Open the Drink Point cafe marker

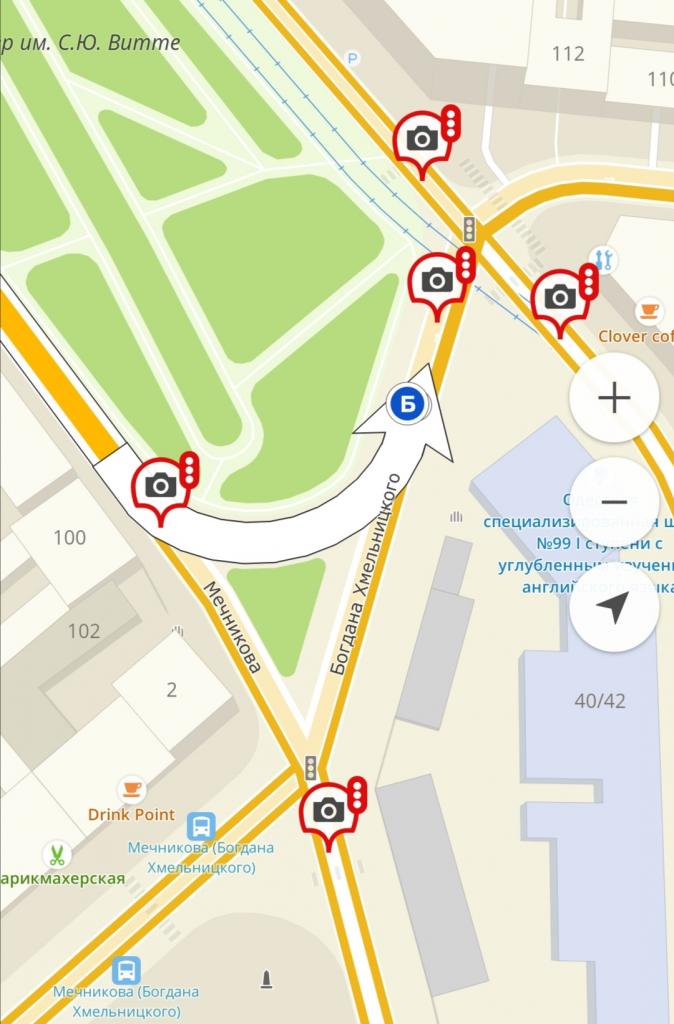pos(131,789)
